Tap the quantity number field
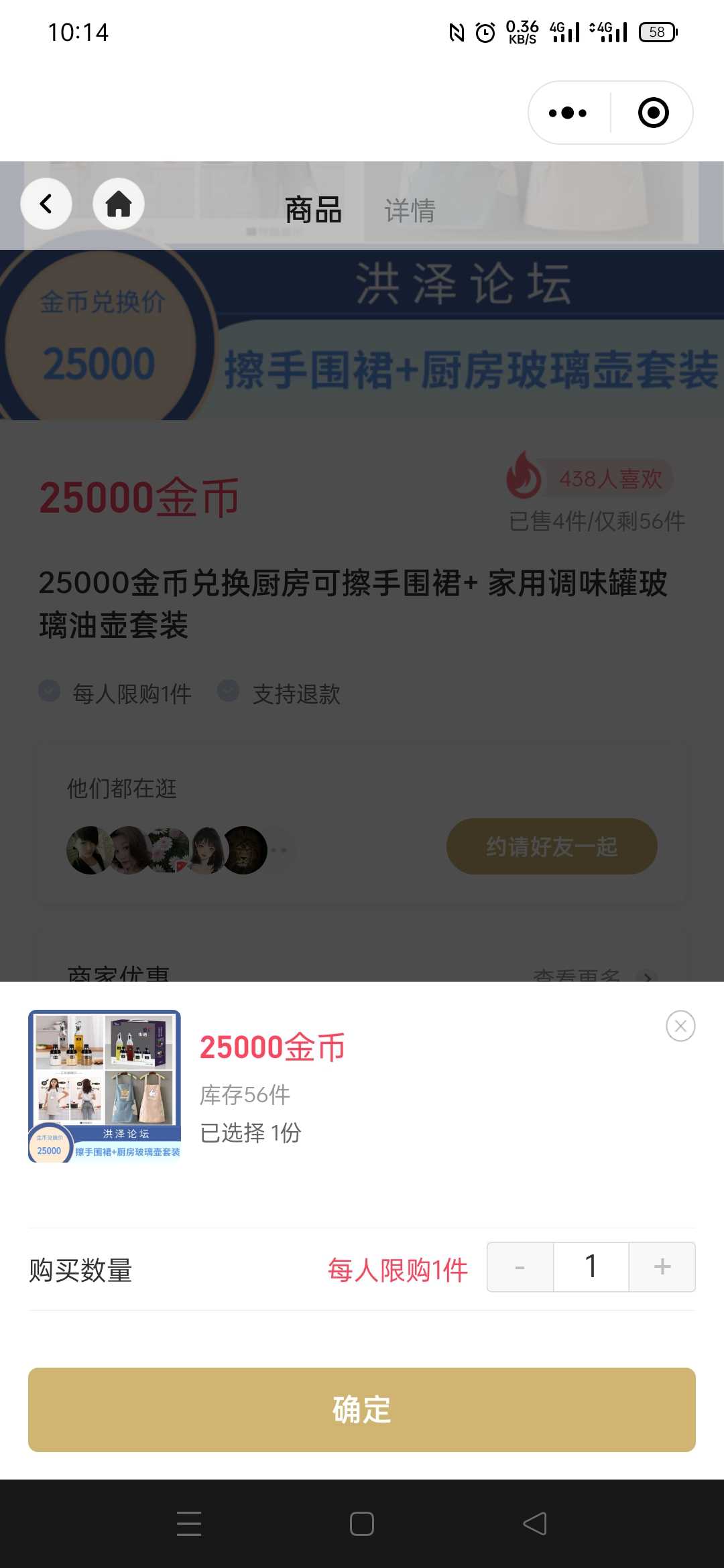The height and width of the screenshot is (1568, 724). coord(591,1266)
